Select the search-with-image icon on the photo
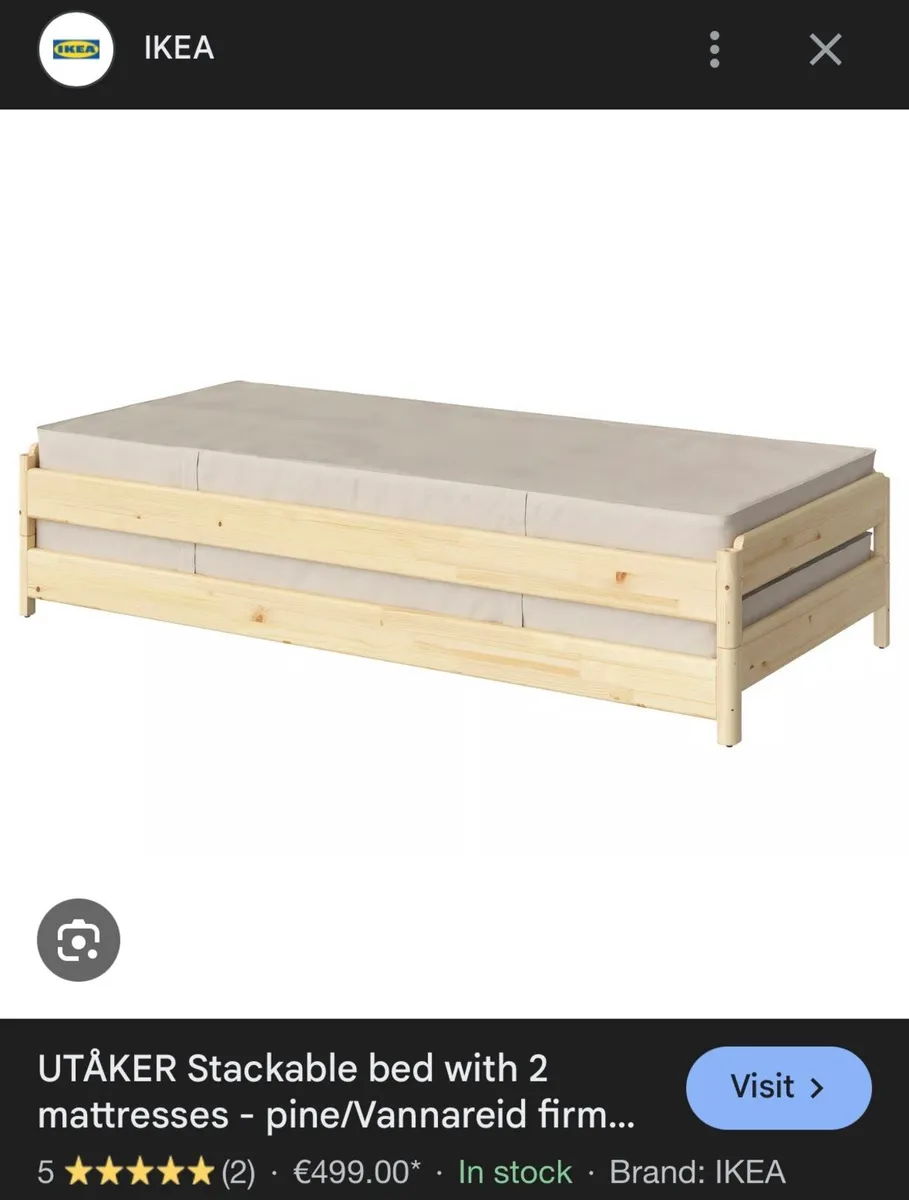The image size is (909, 1200). point(78,939)
